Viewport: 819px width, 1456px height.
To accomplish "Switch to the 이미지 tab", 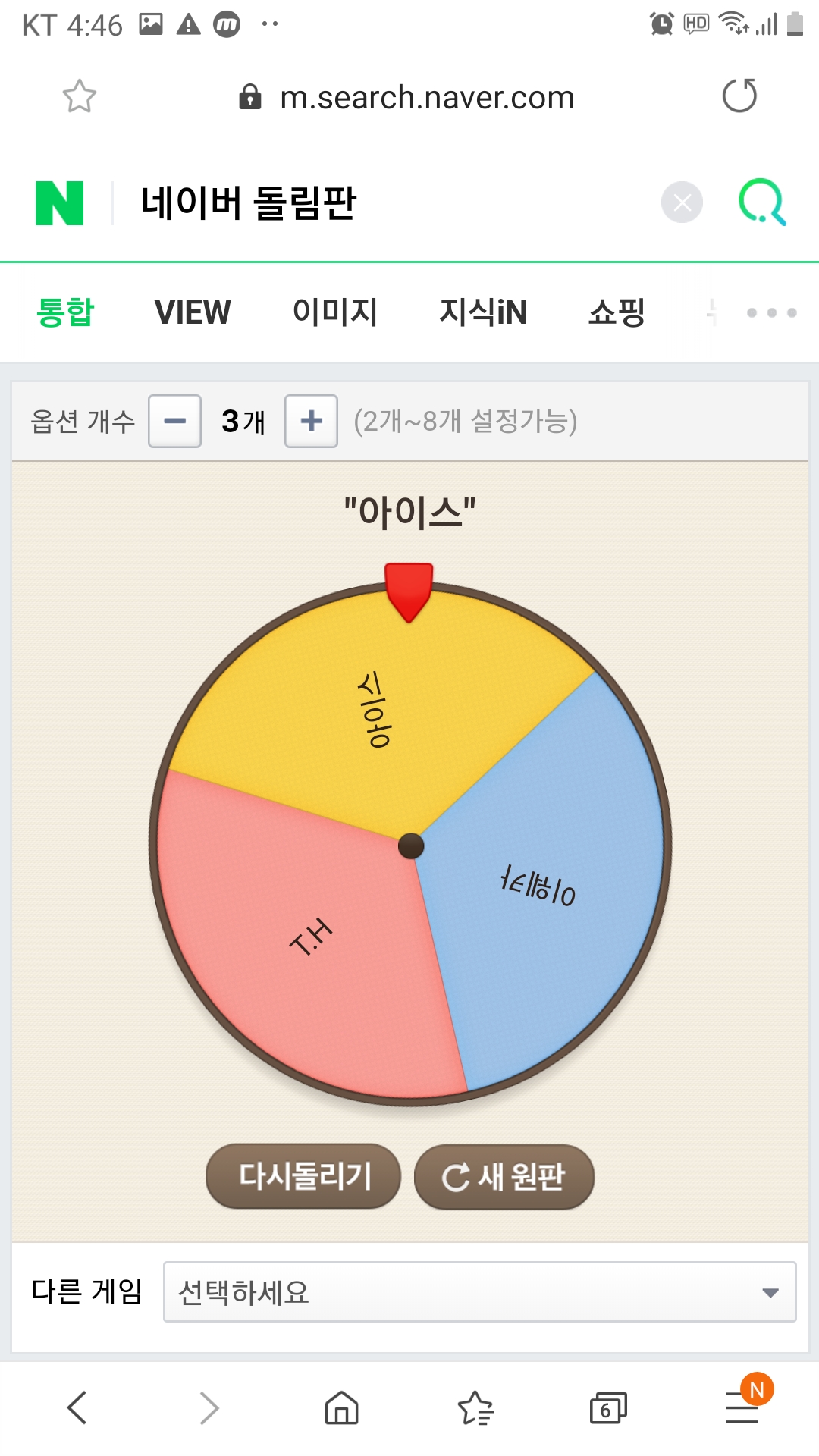I will coord(335,312).
